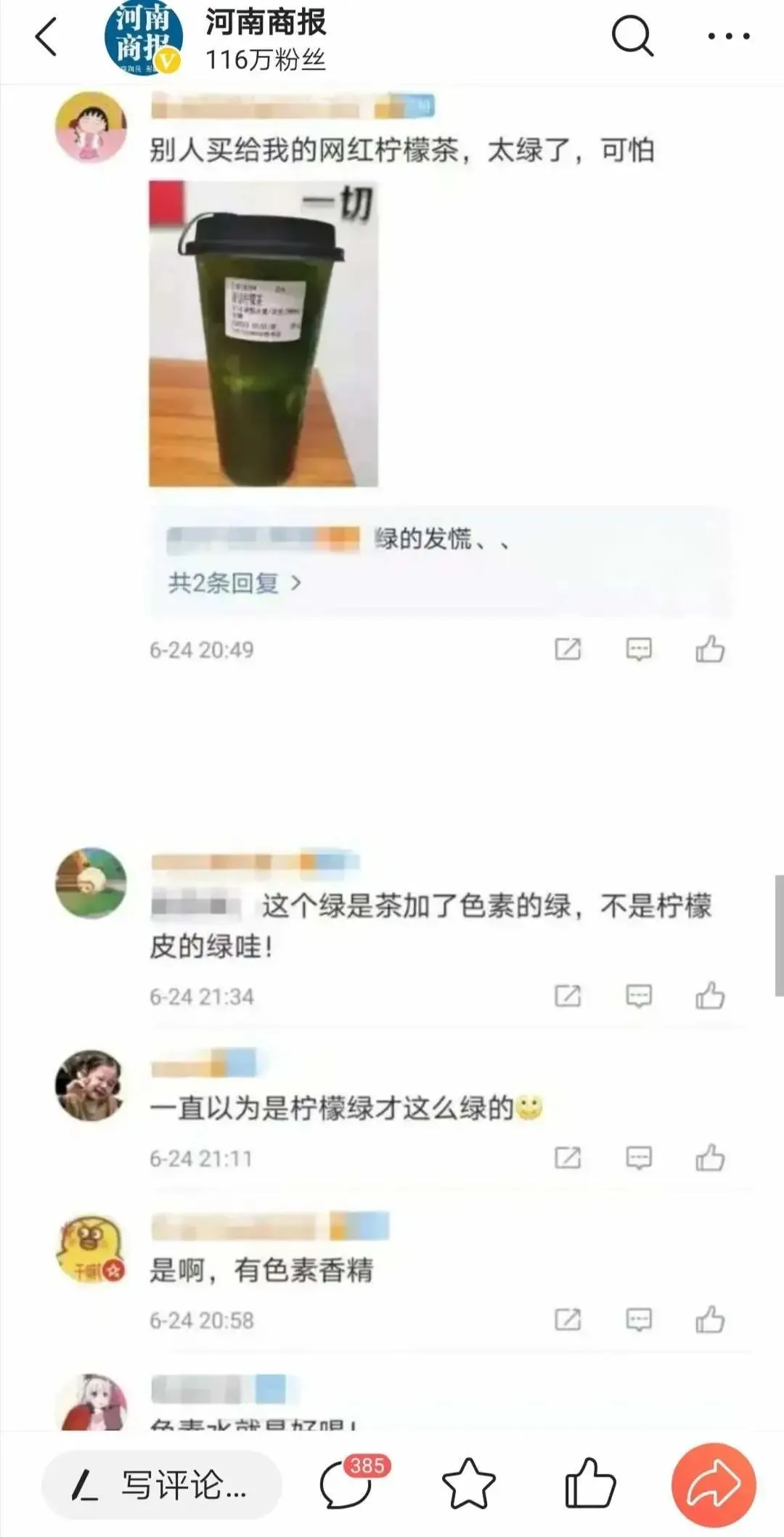Like the post from bottom bar

coord(590,1484)
